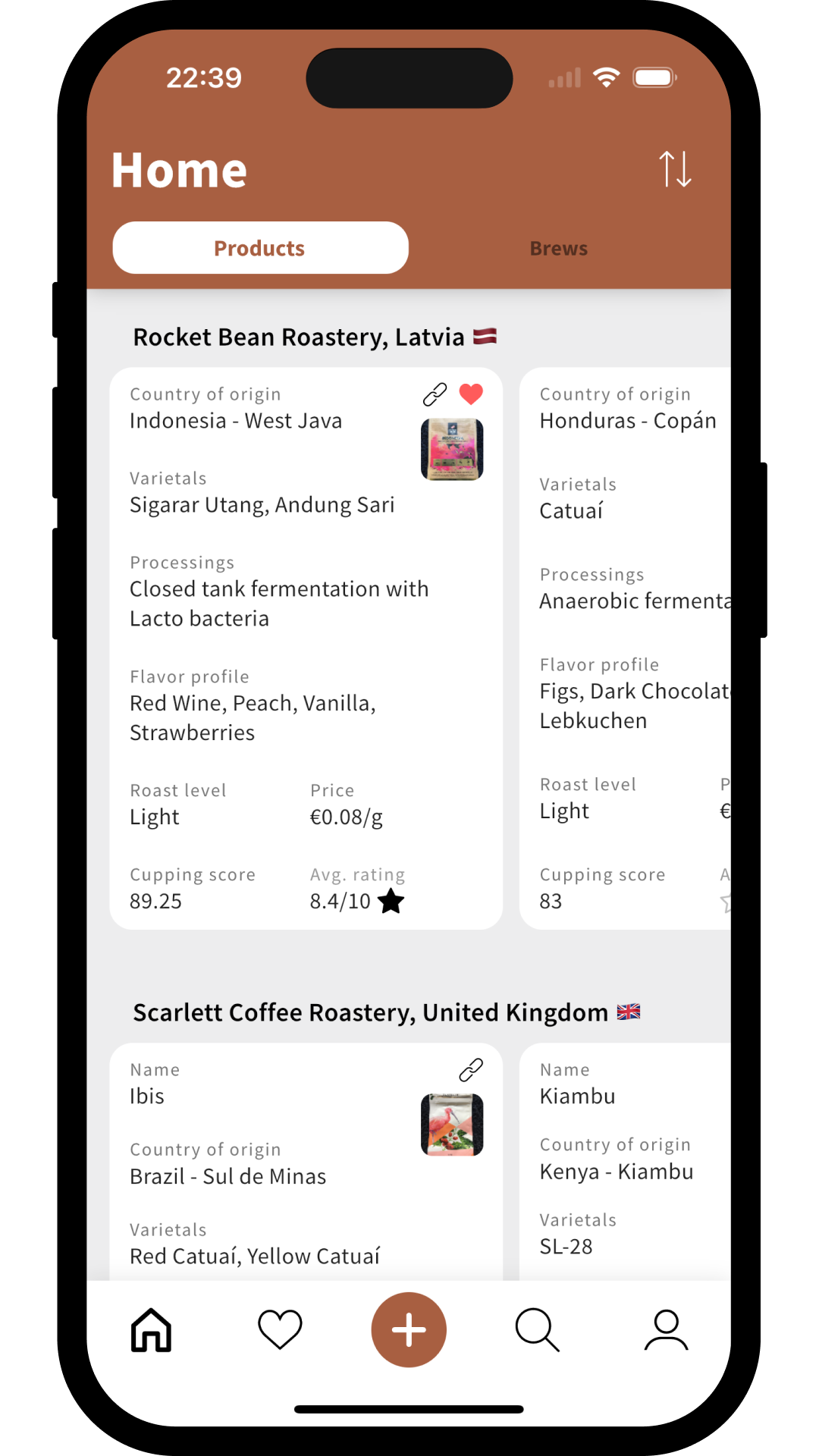Open the link icon on Ibis card

coord(471,1070)
